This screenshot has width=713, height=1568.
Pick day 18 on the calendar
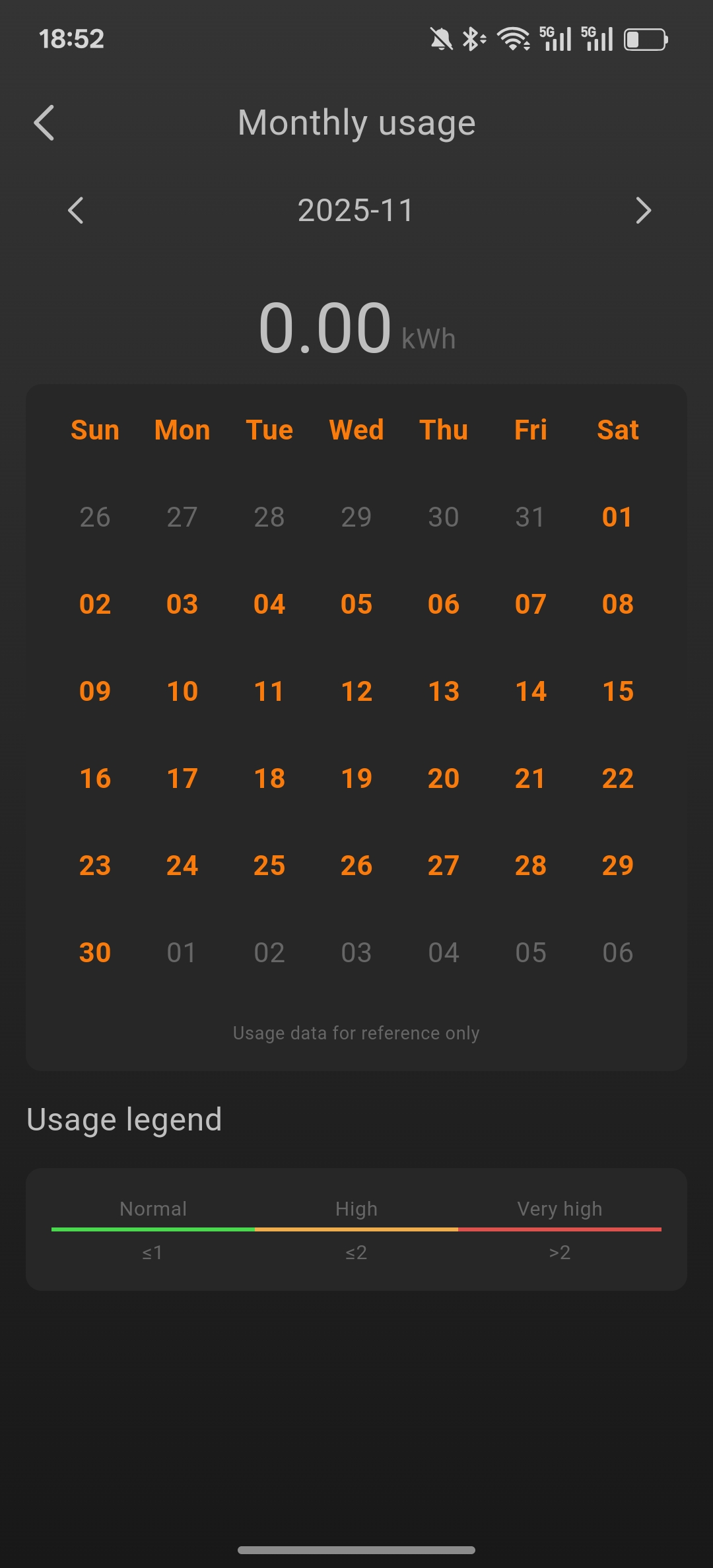pyautogui.click(x=269, y=778)
